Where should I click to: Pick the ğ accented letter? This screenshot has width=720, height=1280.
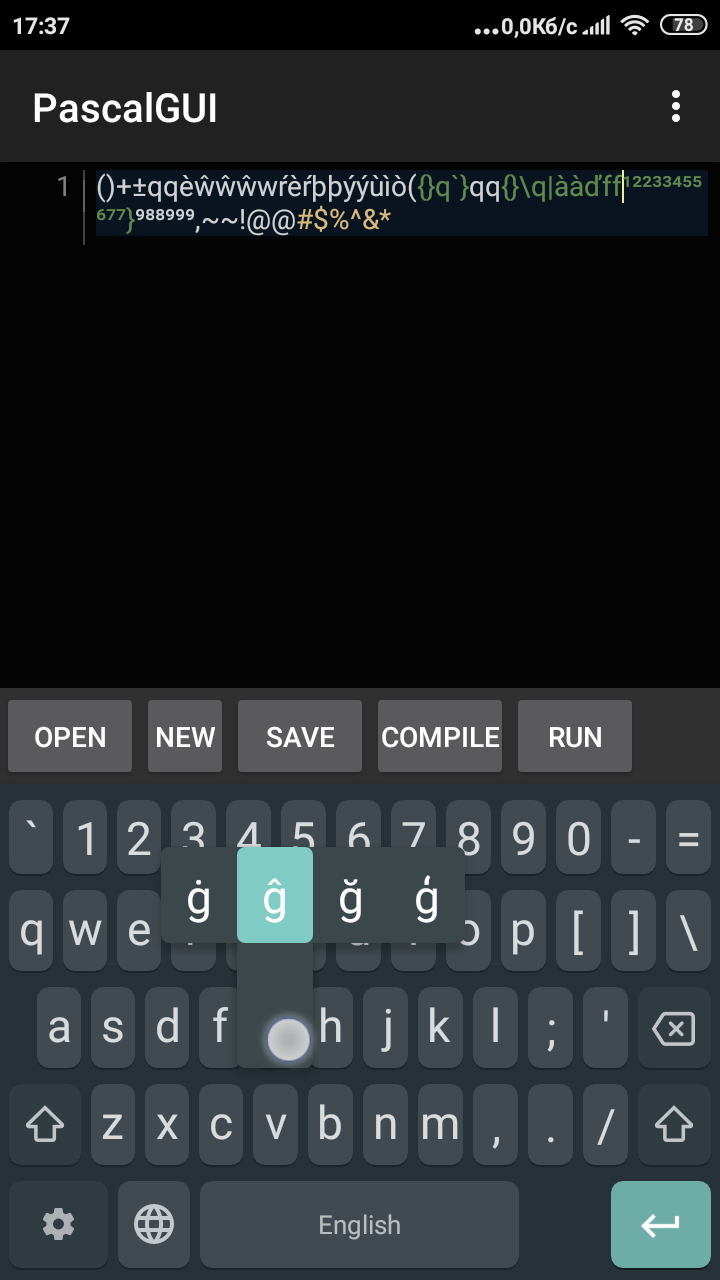[x=351, y=900]
